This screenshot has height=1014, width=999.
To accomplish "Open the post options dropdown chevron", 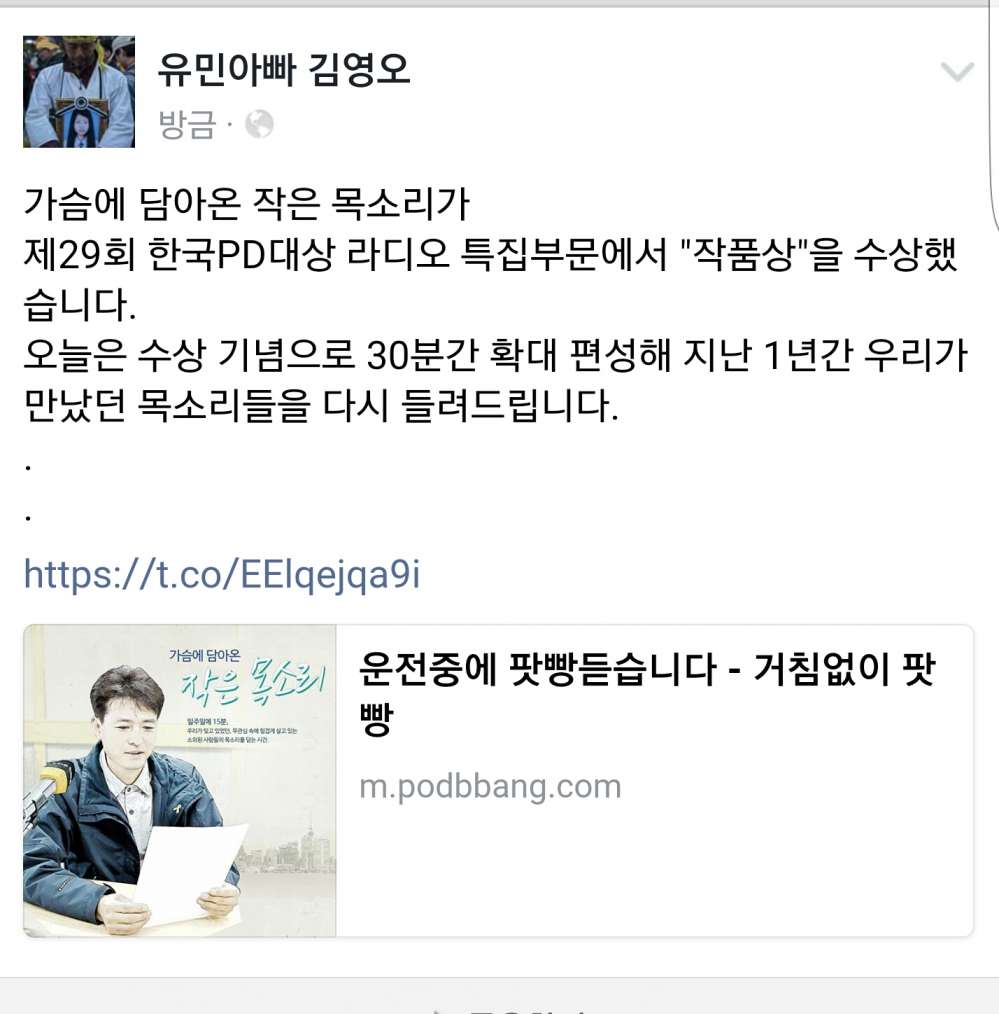I will tap(957, 72).
